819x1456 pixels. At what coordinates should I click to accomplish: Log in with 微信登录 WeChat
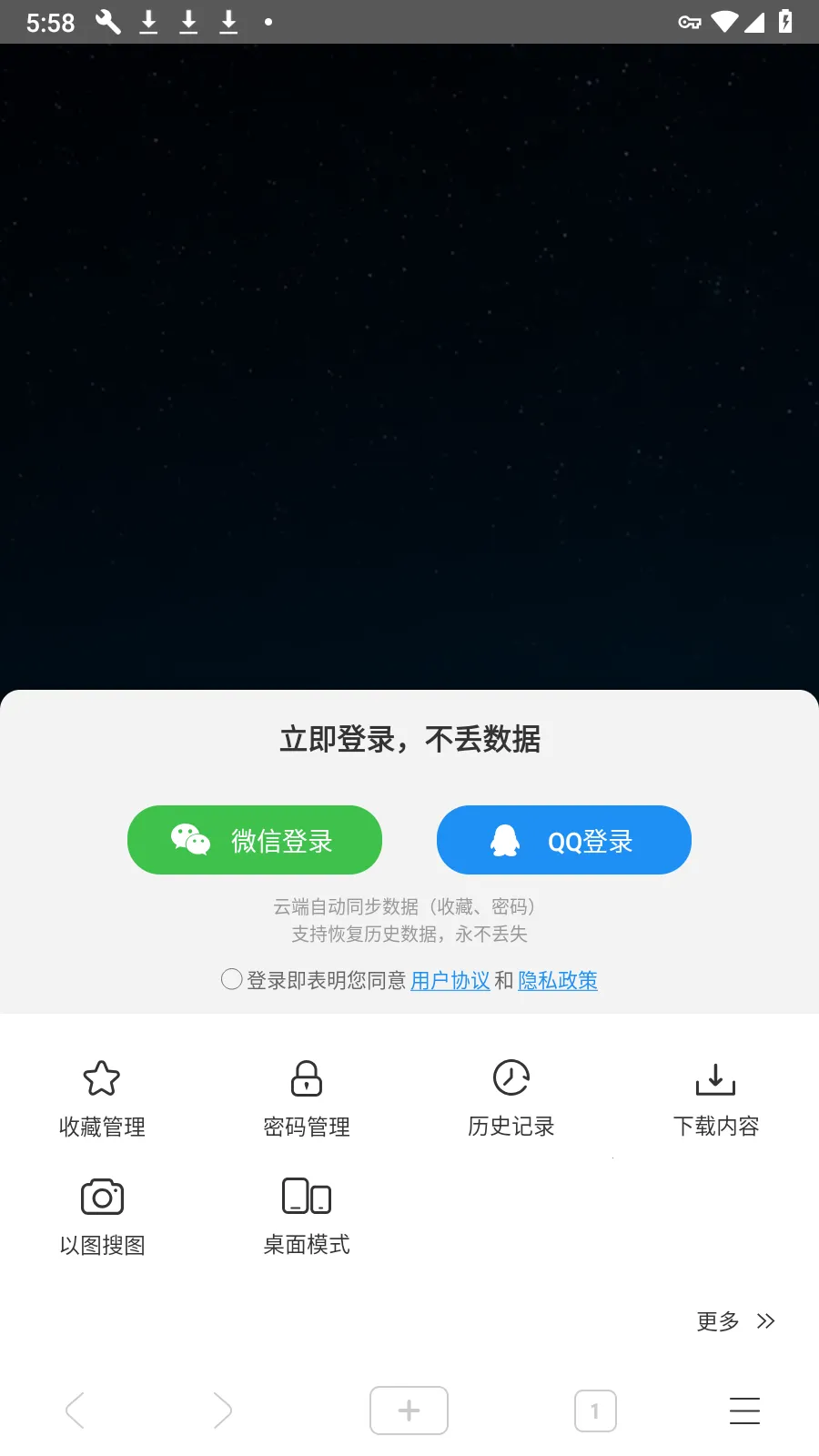pyautogui.click(x=255, y=840)
